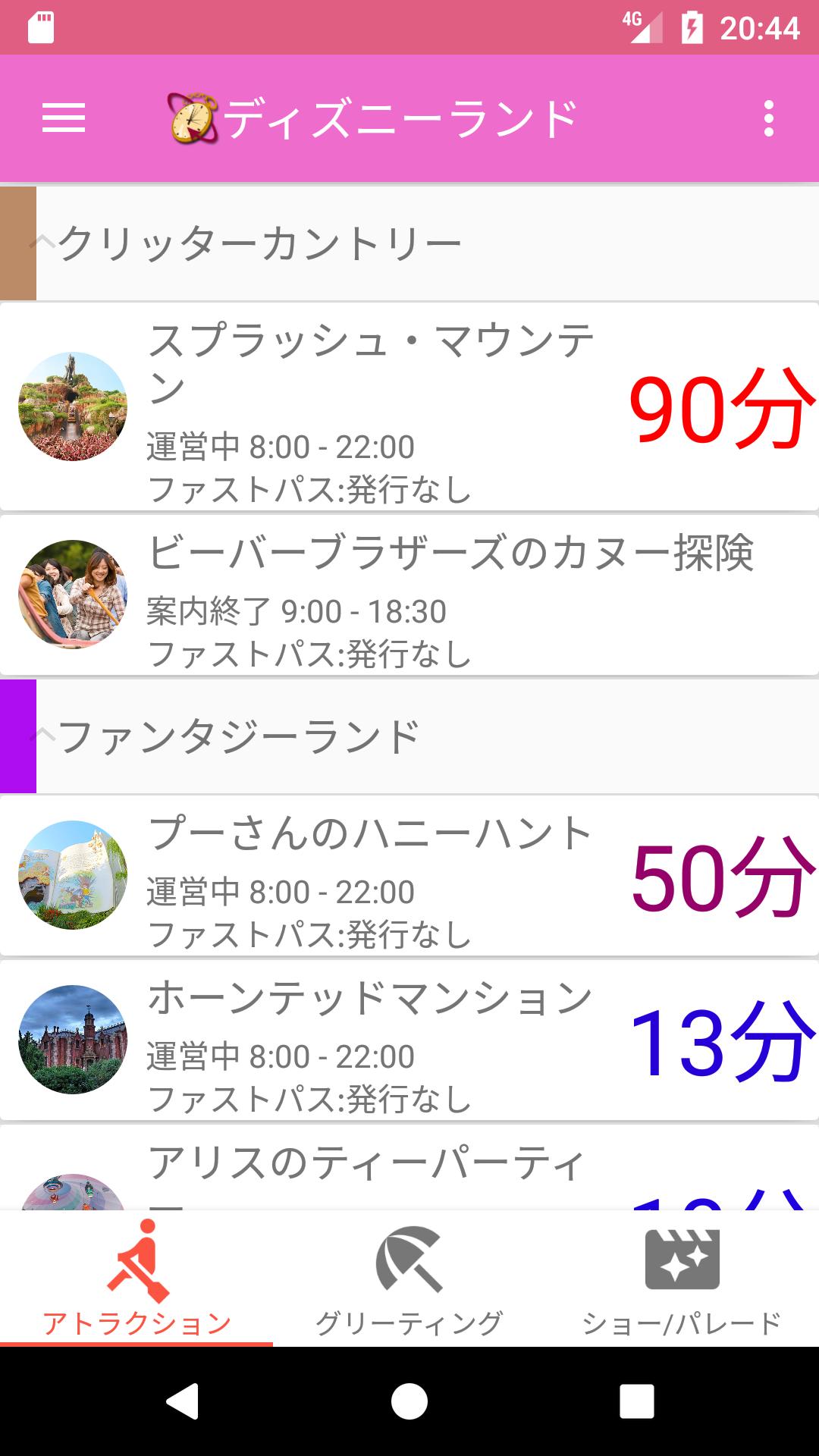Open the navigation drawer menu
Viewport: 819px width, 1456px height.
(x=64, y=119)
